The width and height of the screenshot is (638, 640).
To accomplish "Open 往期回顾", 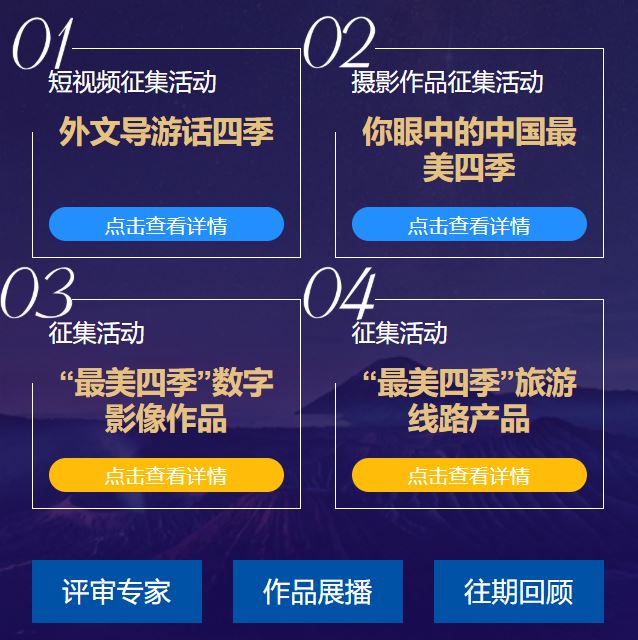I will pos(519,591).
